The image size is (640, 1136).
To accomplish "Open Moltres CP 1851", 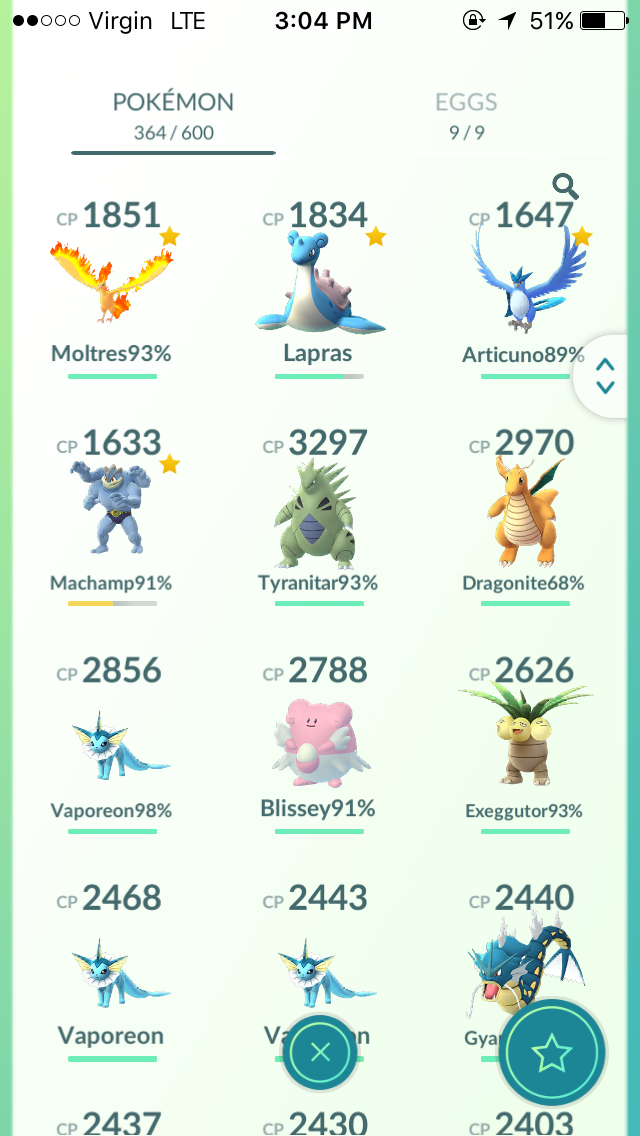I will [x=112, y=290].
